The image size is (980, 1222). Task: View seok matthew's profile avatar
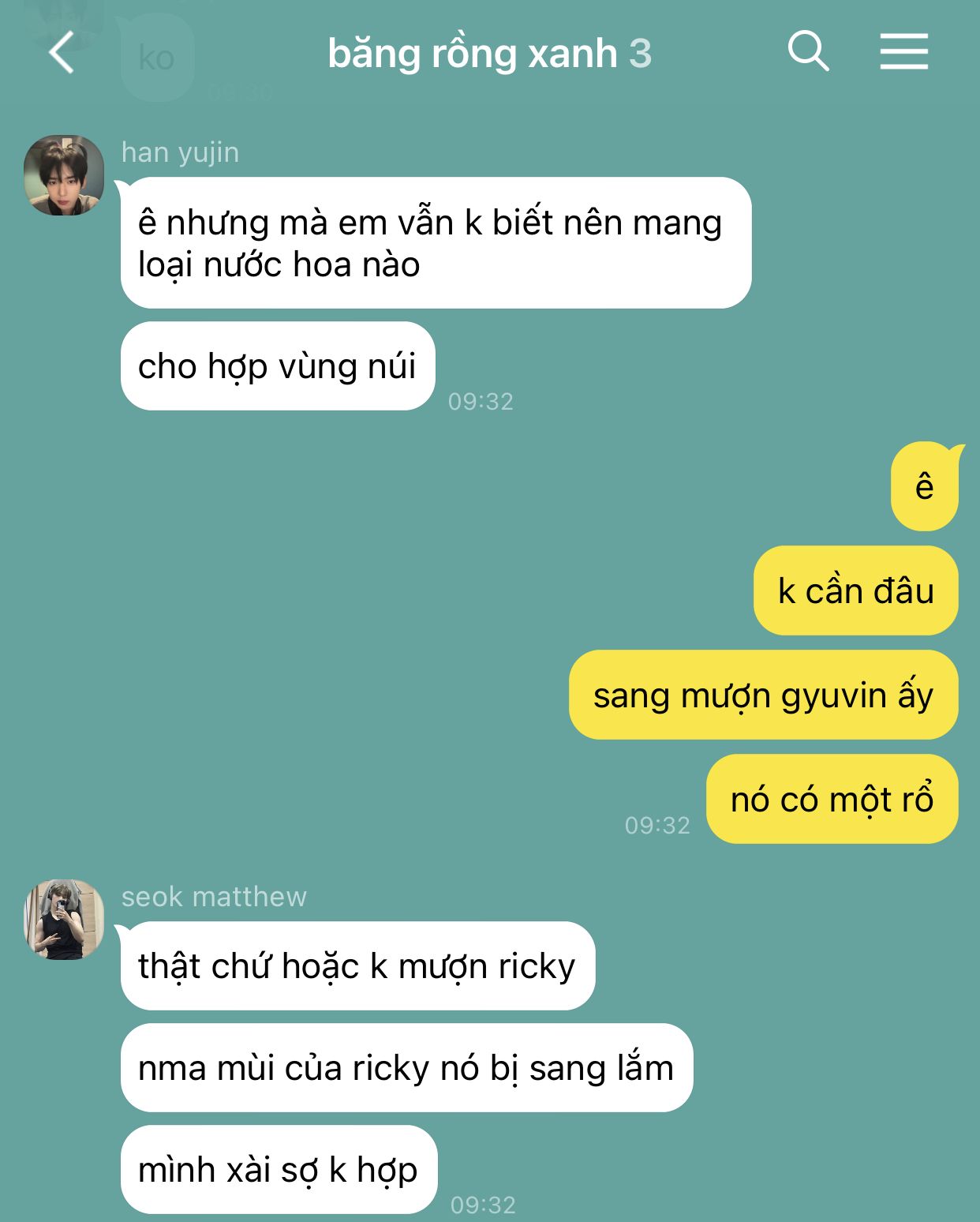pos(64,920)
